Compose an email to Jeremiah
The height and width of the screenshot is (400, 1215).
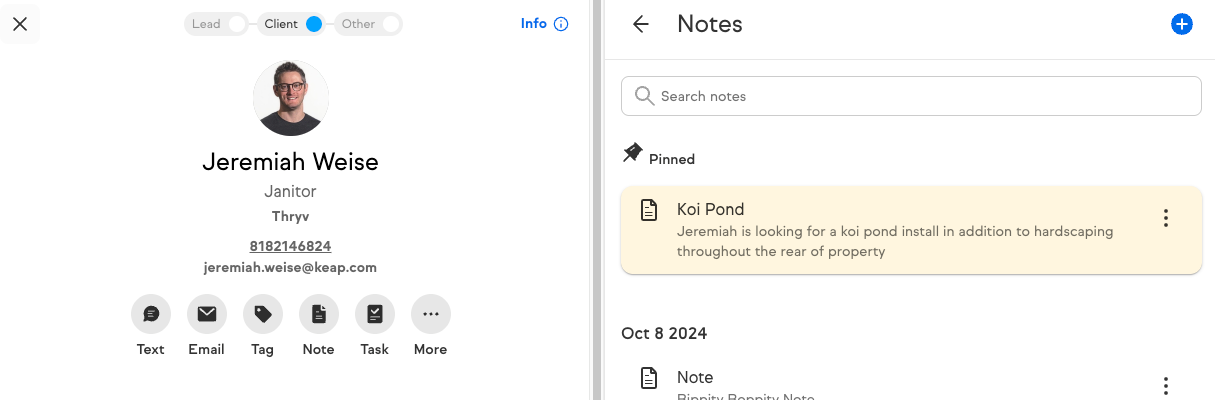pos(207,315)
